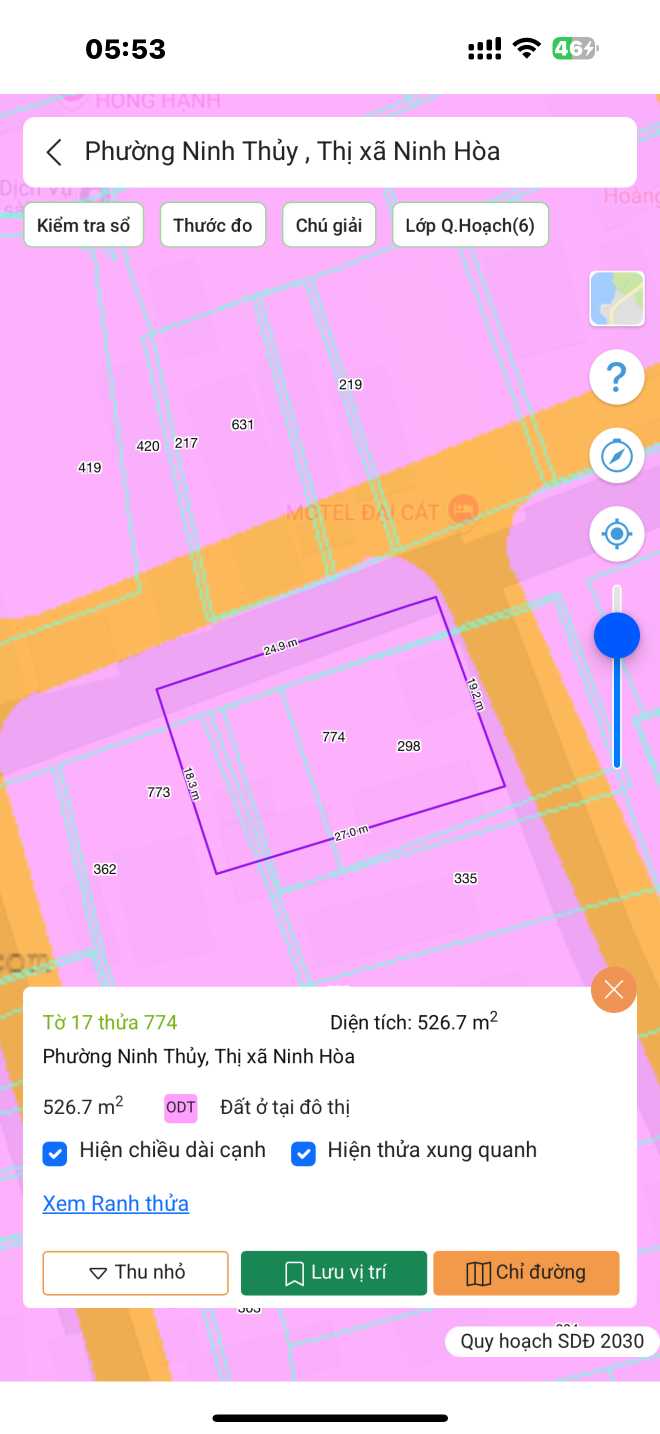Open the Chú giải legend
The height and width of the screenshot is (1434, 660).
[329, 225]
